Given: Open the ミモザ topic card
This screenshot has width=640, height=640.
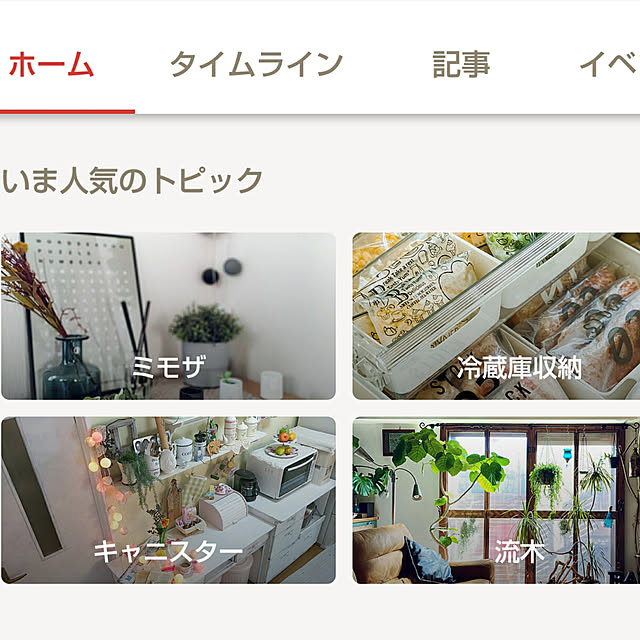Looking at the screenshot, I should (x=168, y=316).
